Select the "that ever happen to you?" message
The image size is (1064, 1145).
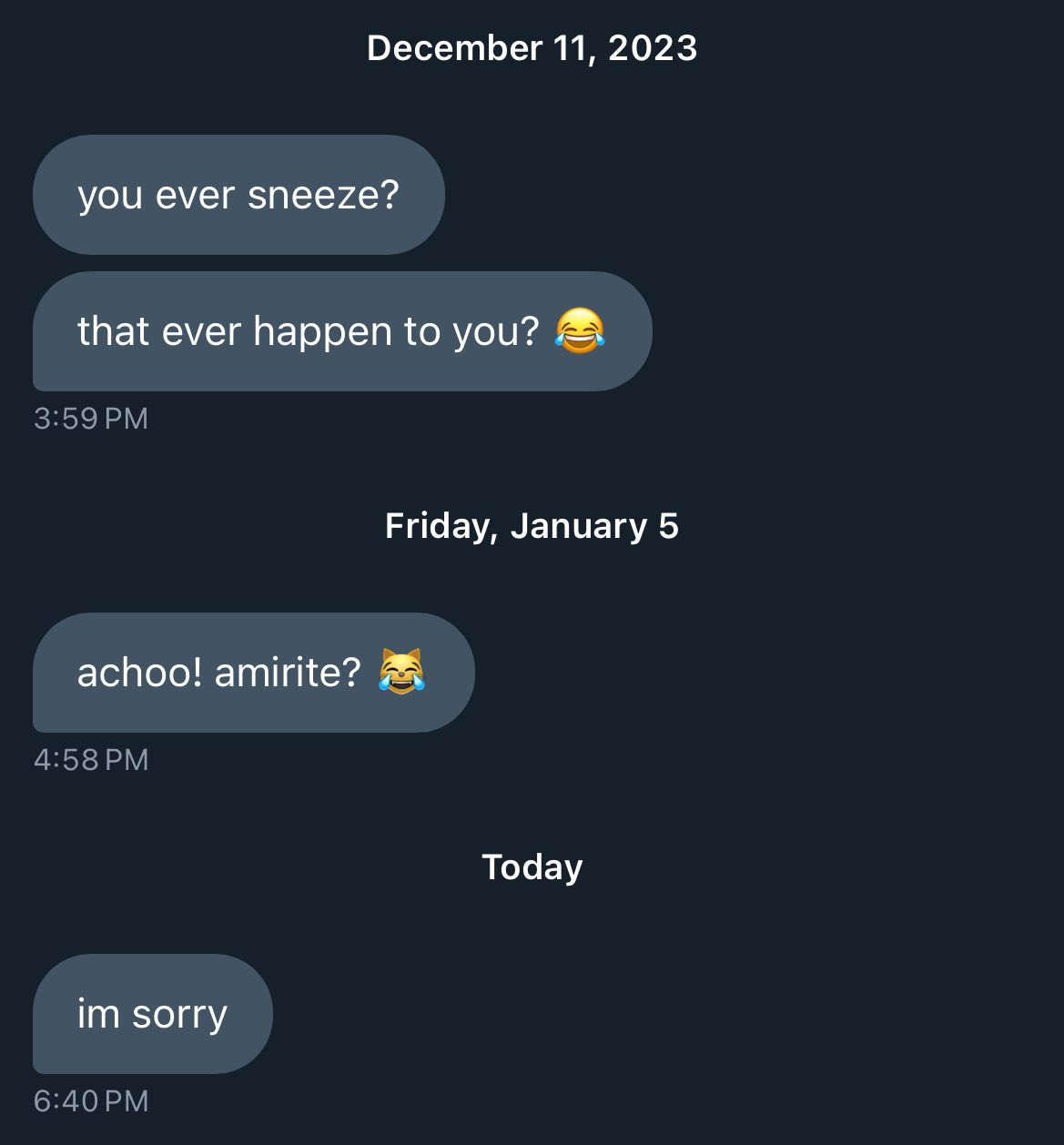[341, 331]
